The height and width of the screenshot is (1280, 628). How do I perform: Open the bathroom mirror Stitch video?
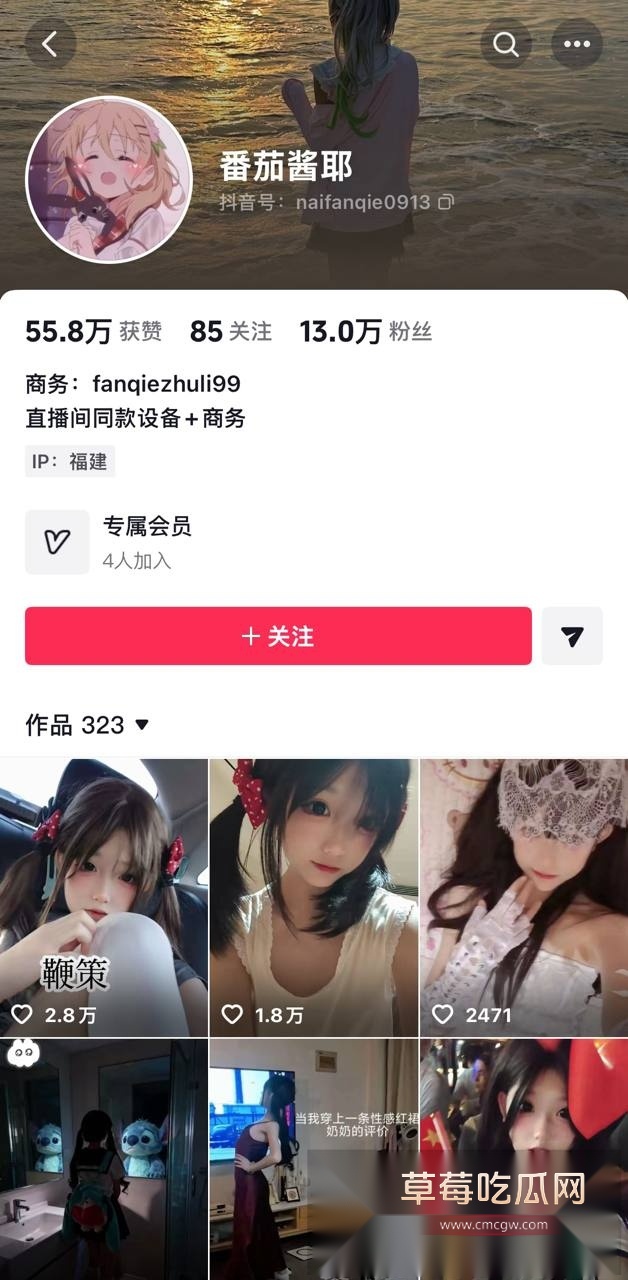tap(103, 1160)
